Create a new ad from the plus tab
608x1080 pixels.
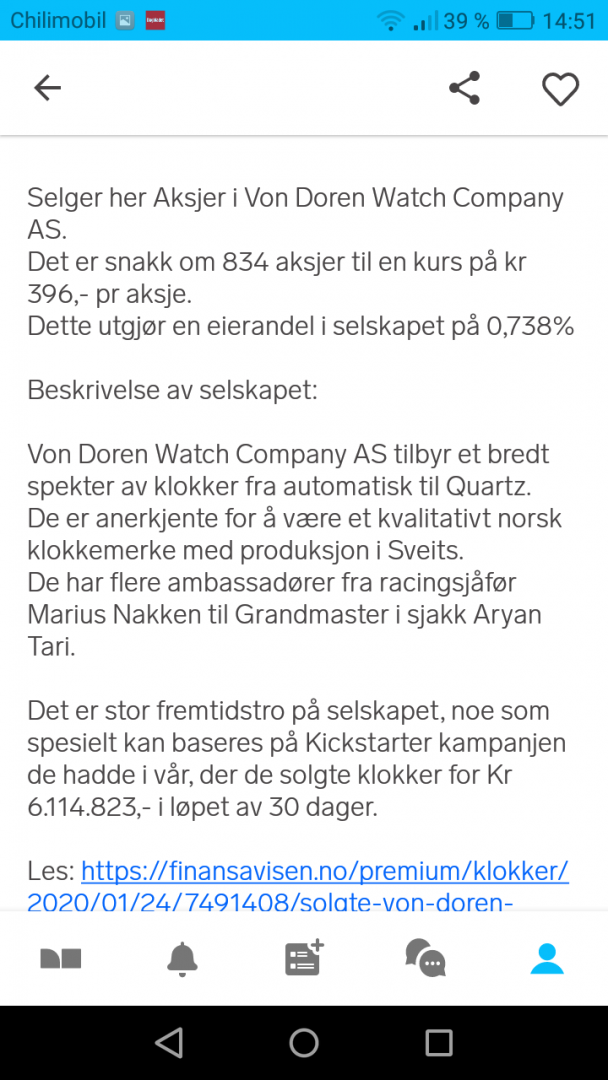[x=304, y=957]
